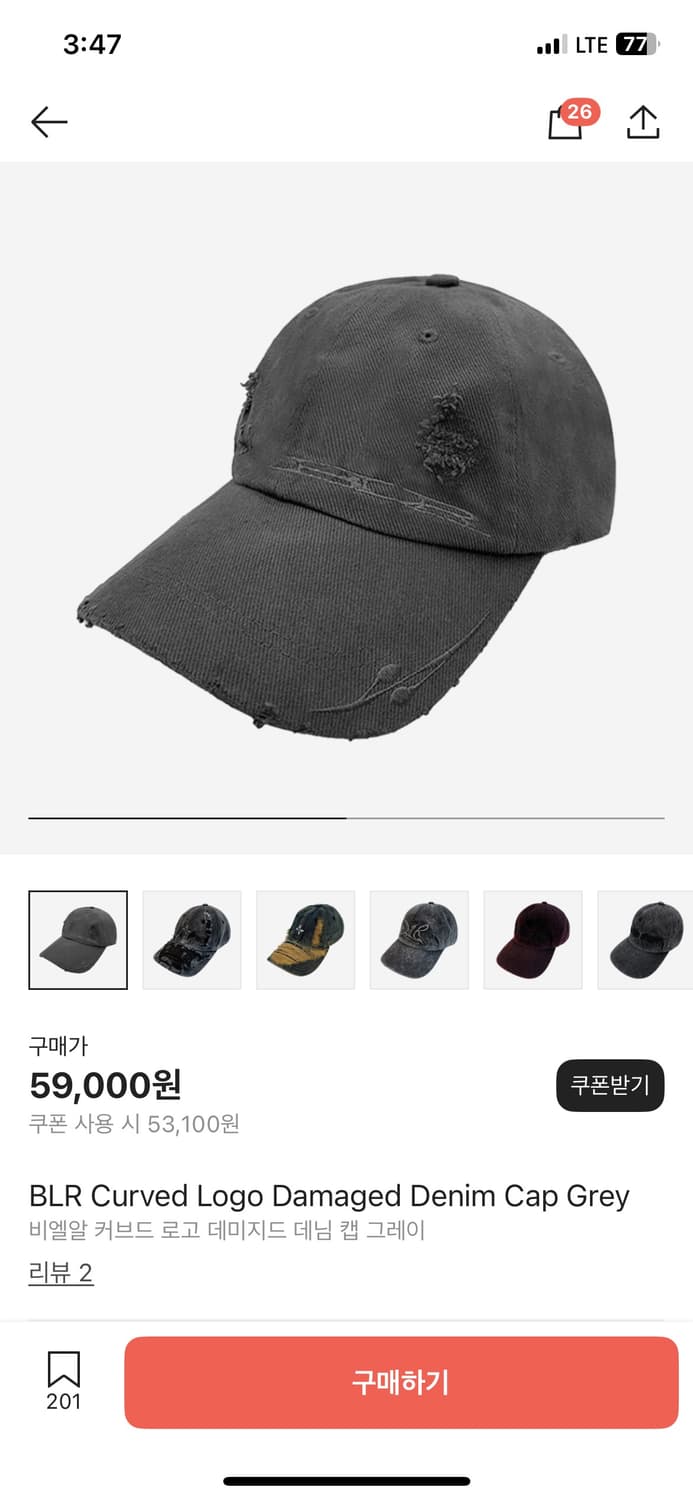Tap the 구매하기 purchase button
The image size is (693, 1500).
(401, 1383)
